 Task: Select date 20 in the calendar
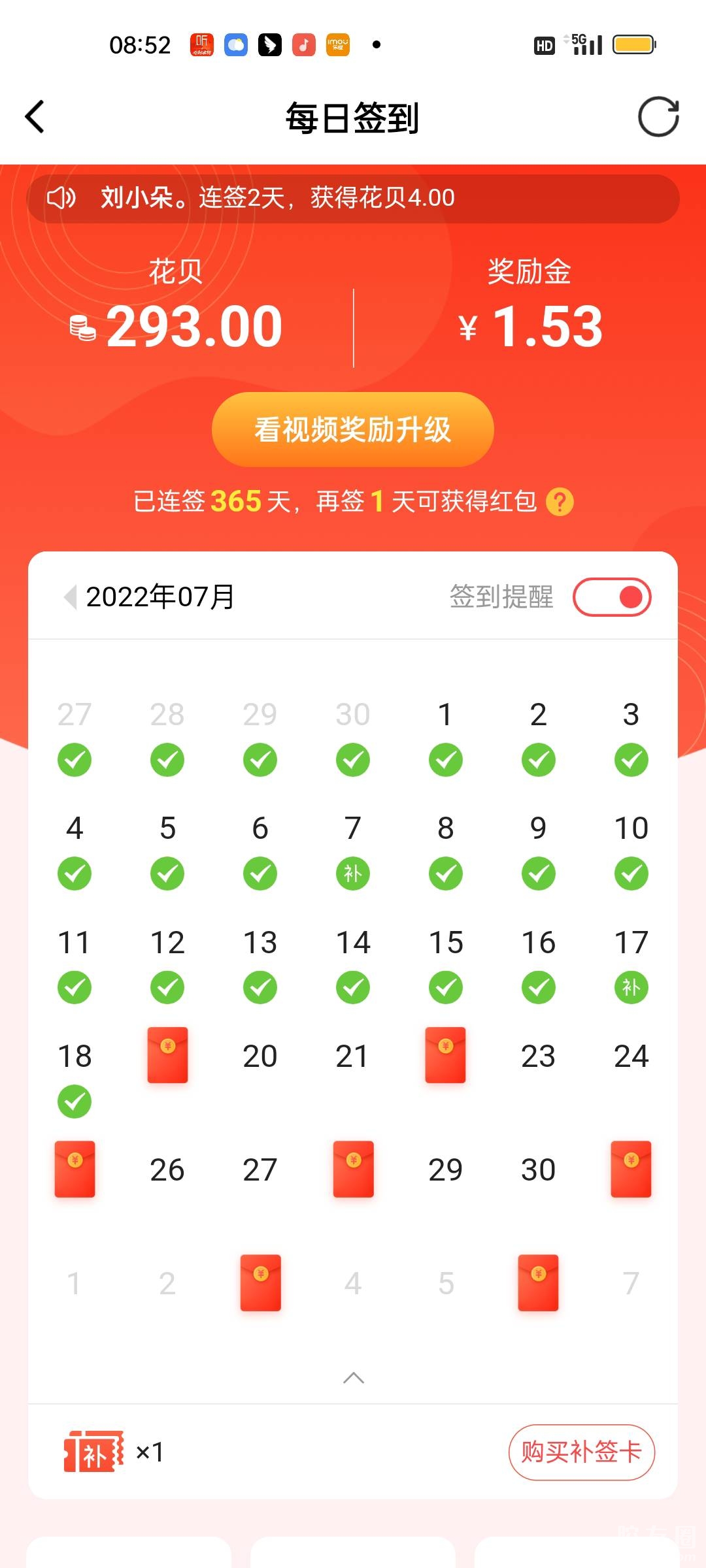click(x=260, y=1056)
